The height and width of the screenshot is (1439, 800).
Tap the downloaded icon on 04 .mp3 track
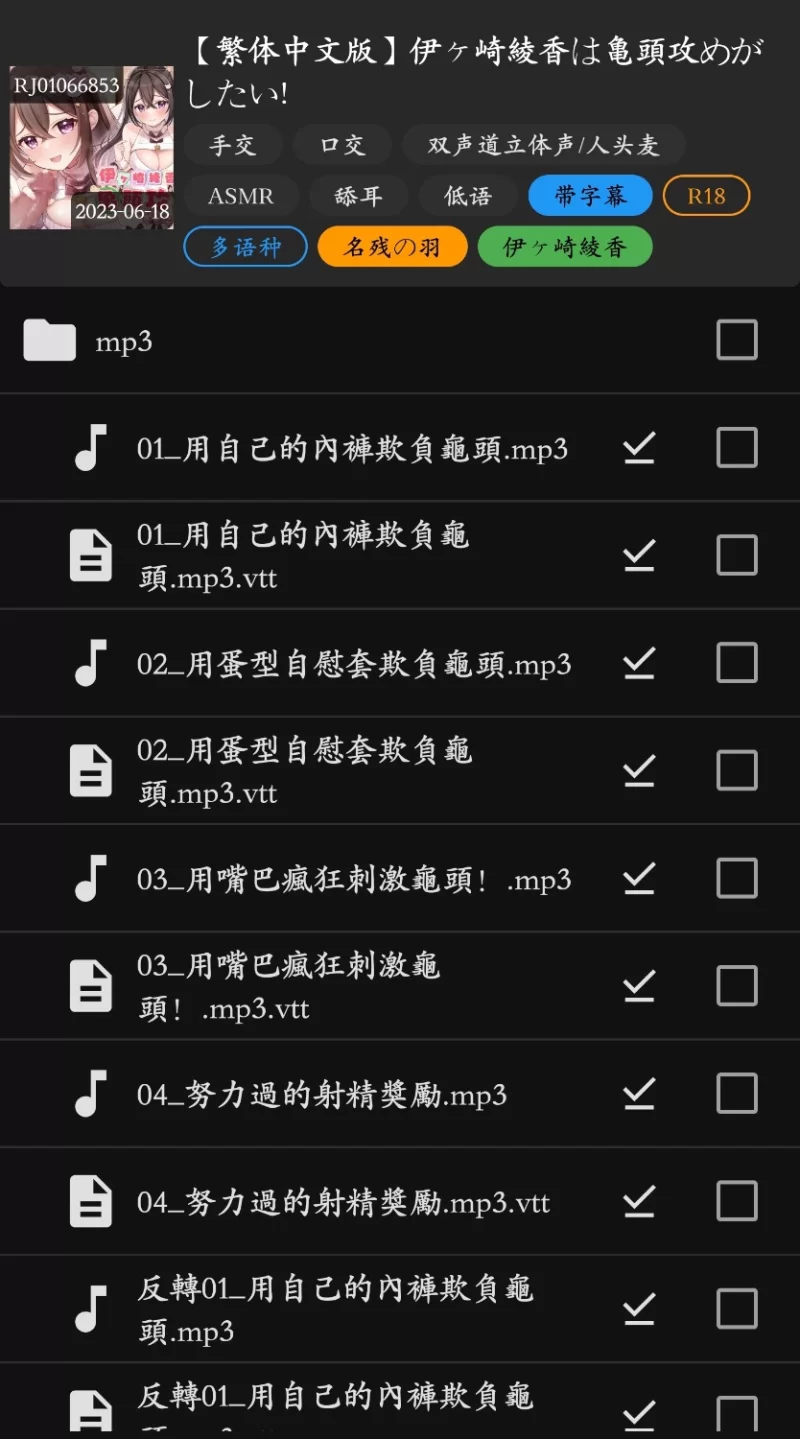pos(639,1094)
